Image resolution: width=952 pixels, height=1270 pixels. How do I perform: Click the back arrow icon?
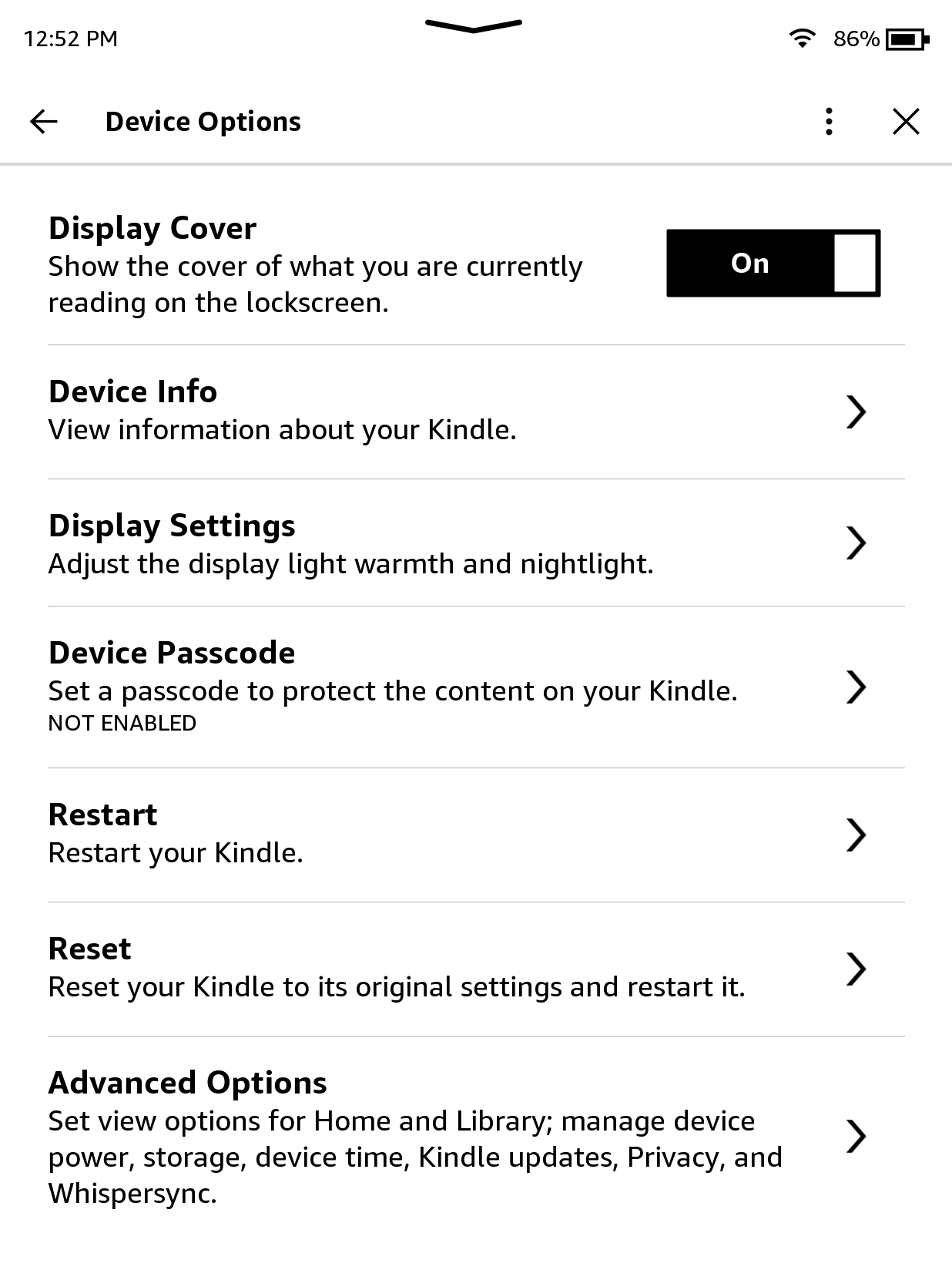point(44,121)
